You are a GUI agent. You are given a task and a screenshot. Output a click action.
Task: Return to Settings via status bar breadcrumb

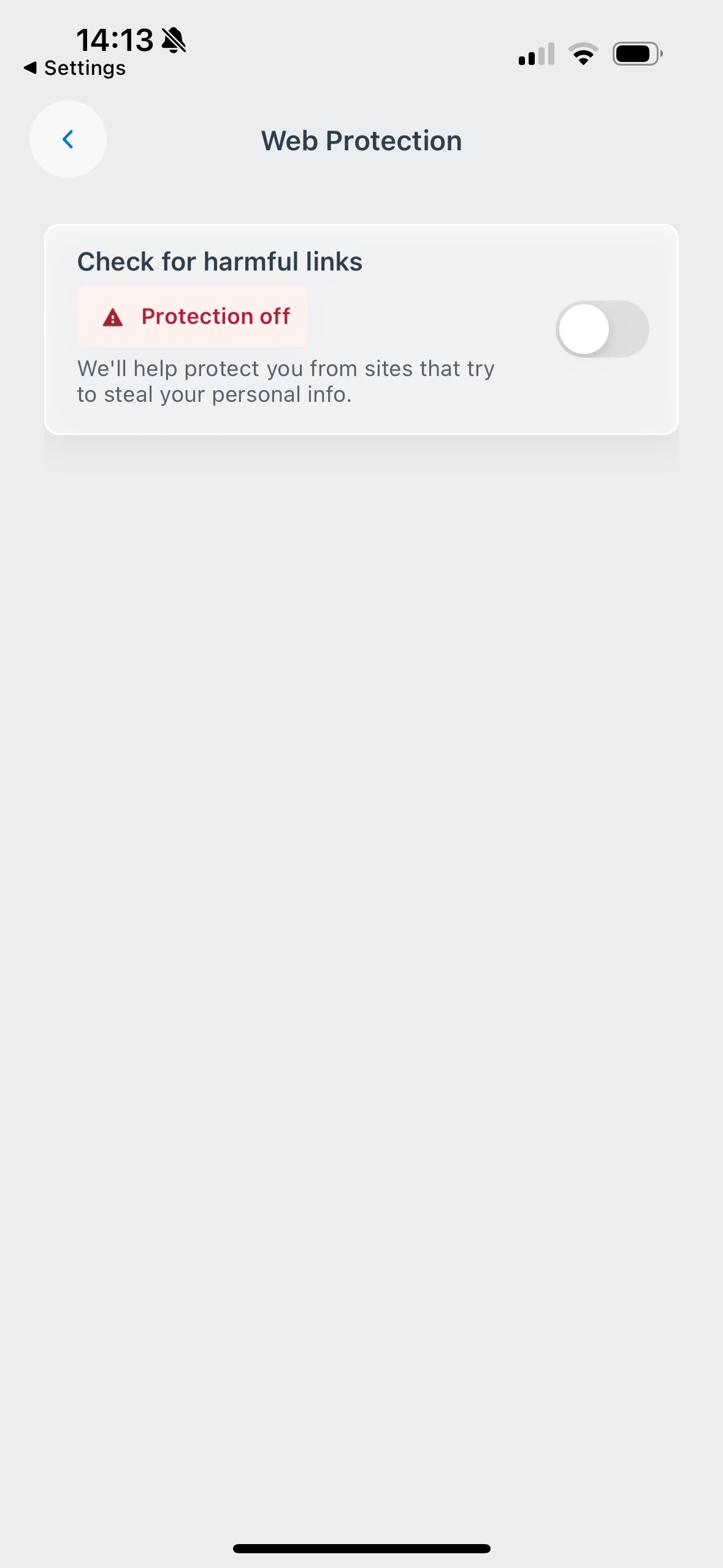75,68
